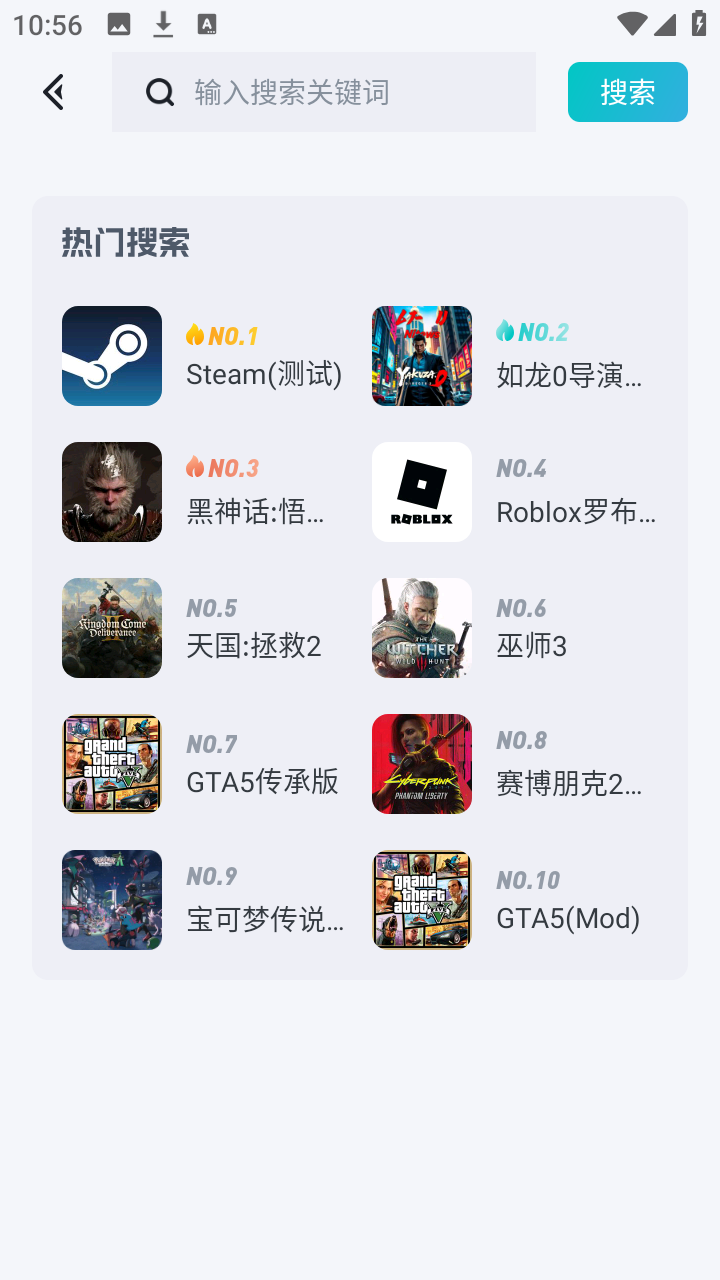Select GTA5(Mod) ranked NO.10
The width and height of the screenshot is (720, 1280).
point(515,900)
